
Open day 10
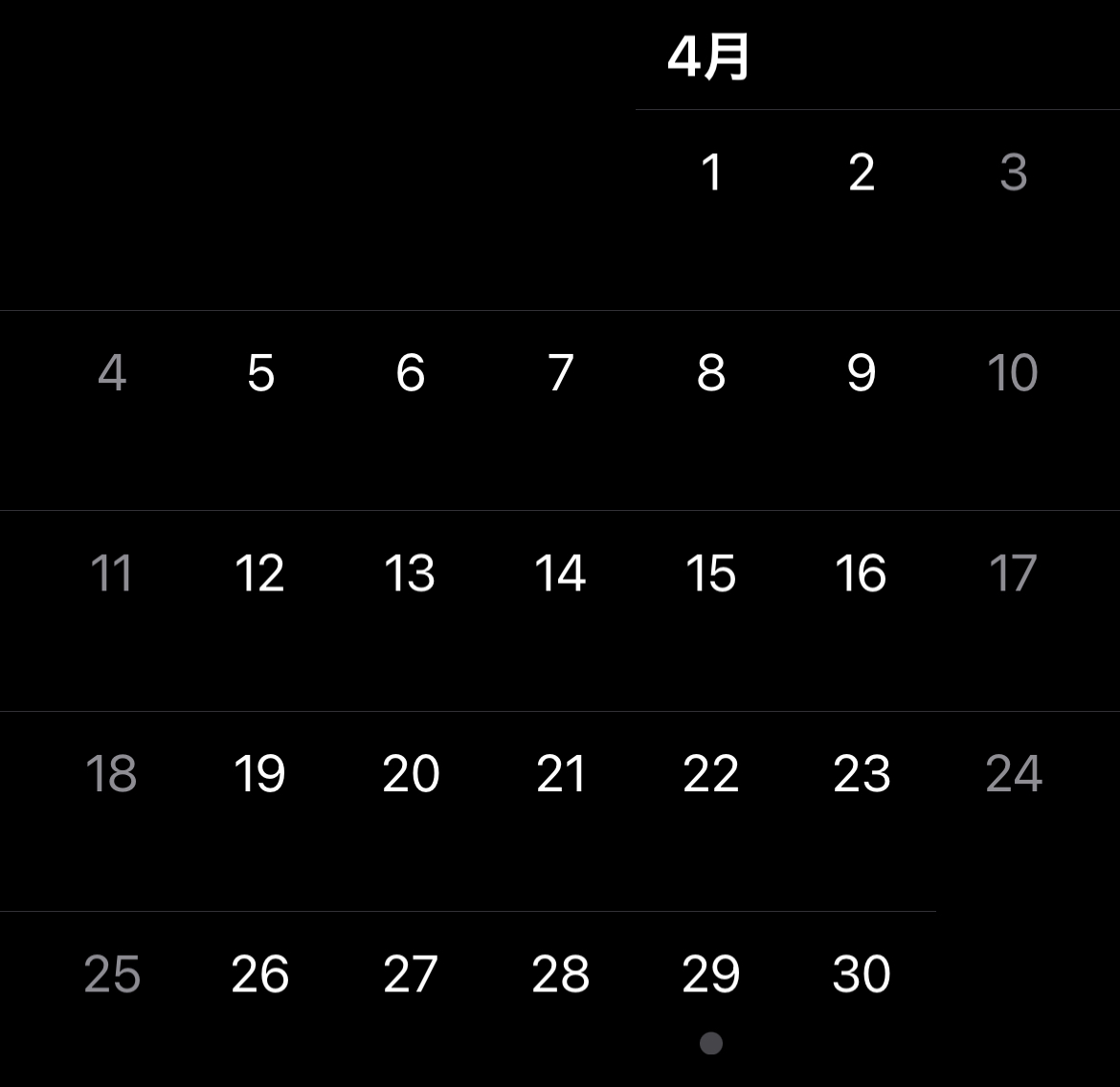1012,372
